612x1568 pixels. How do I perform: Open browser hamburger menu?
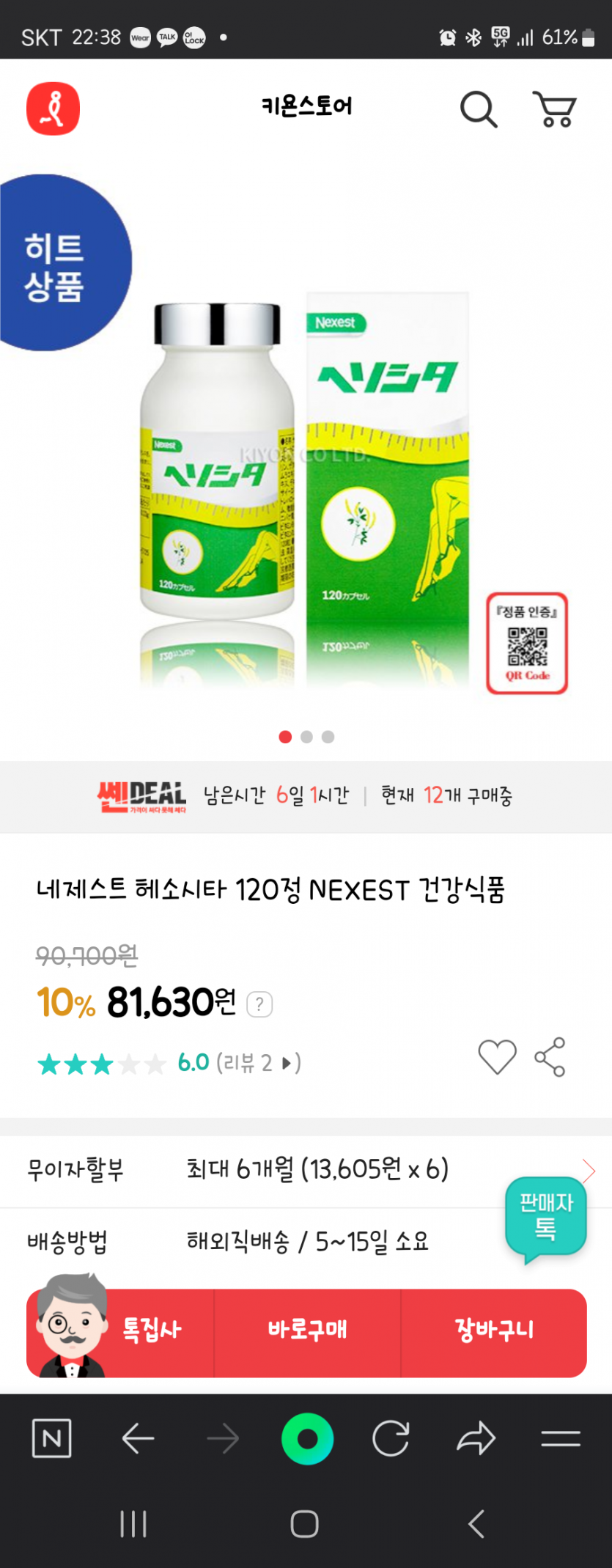561,1438
